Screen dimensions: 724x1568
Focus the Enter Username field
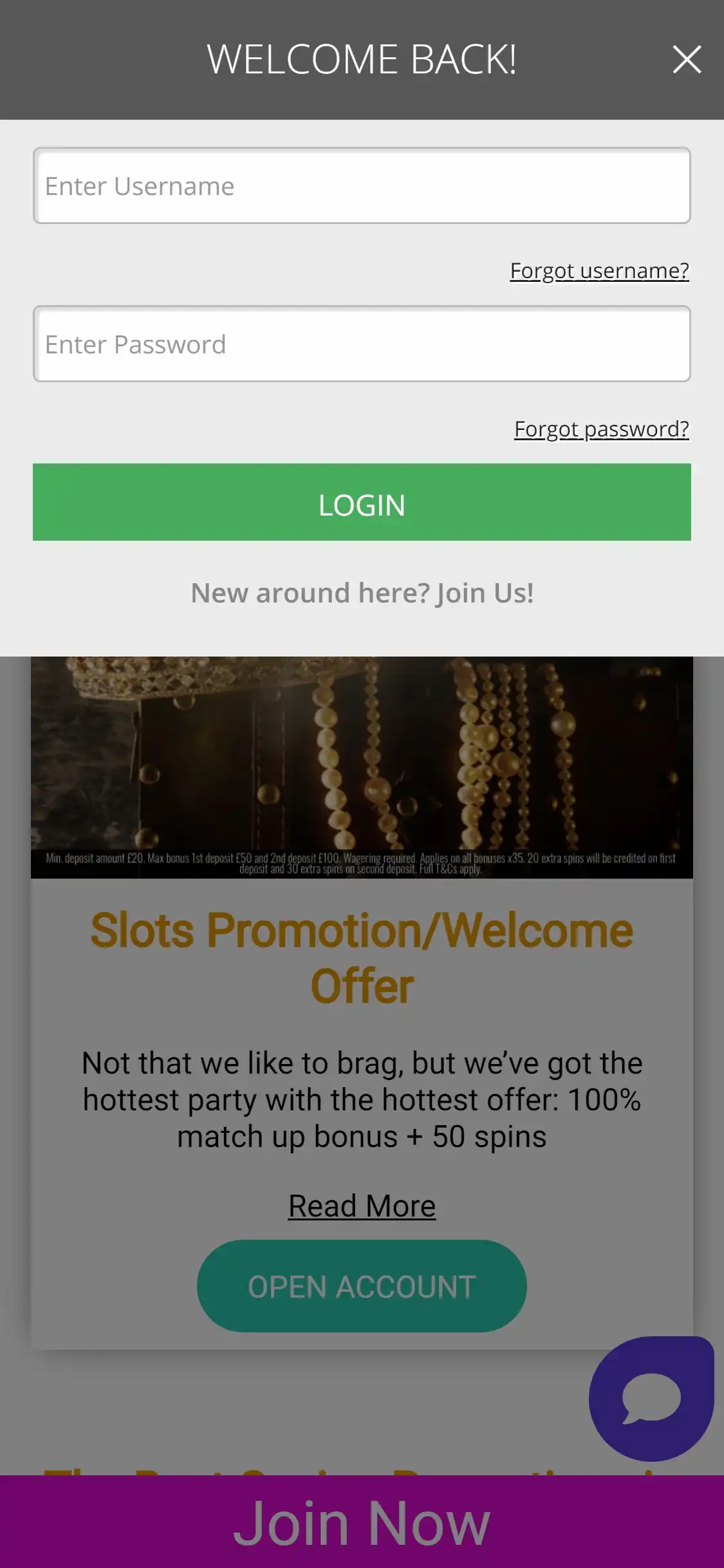pyautogui.click(x=362, y=186)
